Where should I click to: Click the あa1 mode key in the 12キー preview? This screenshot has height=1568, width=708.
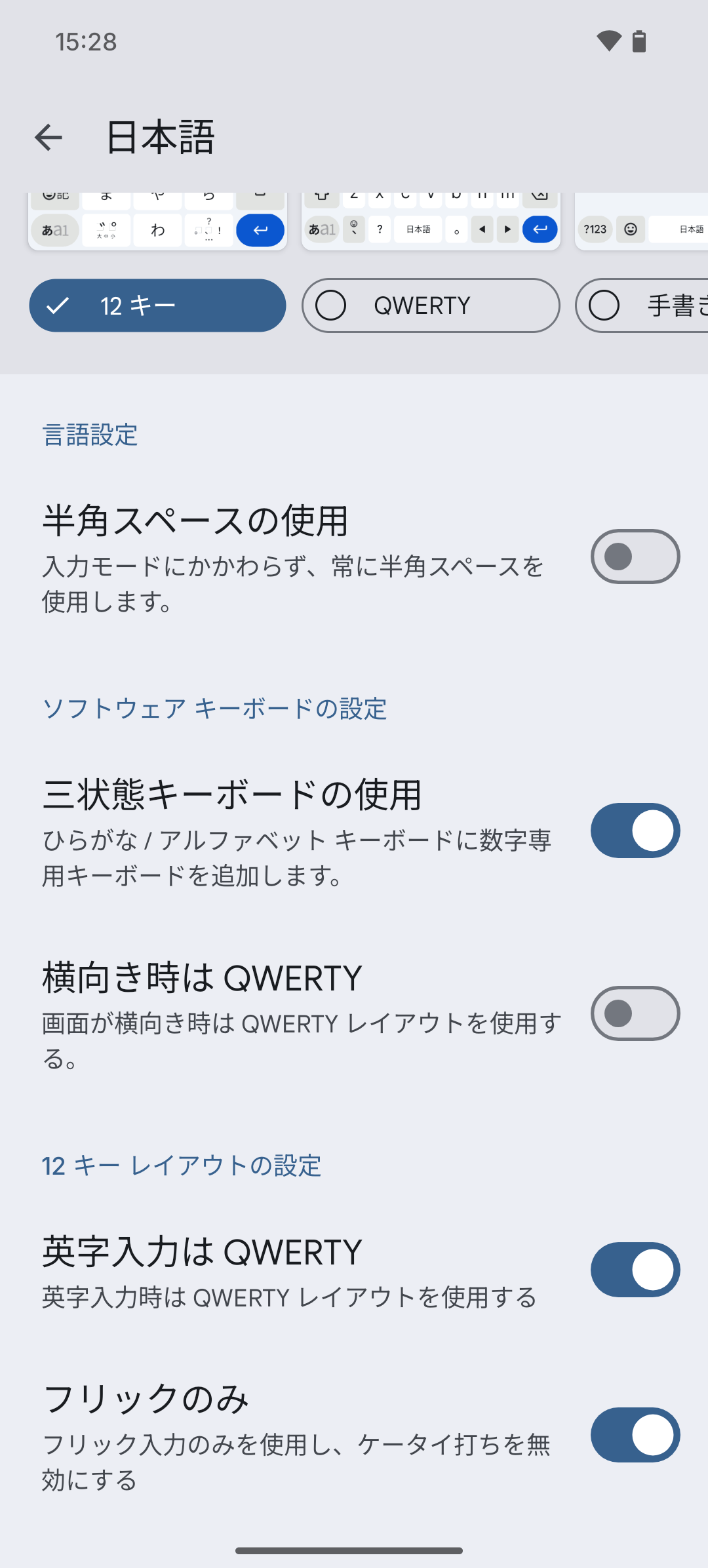point(55,229)
